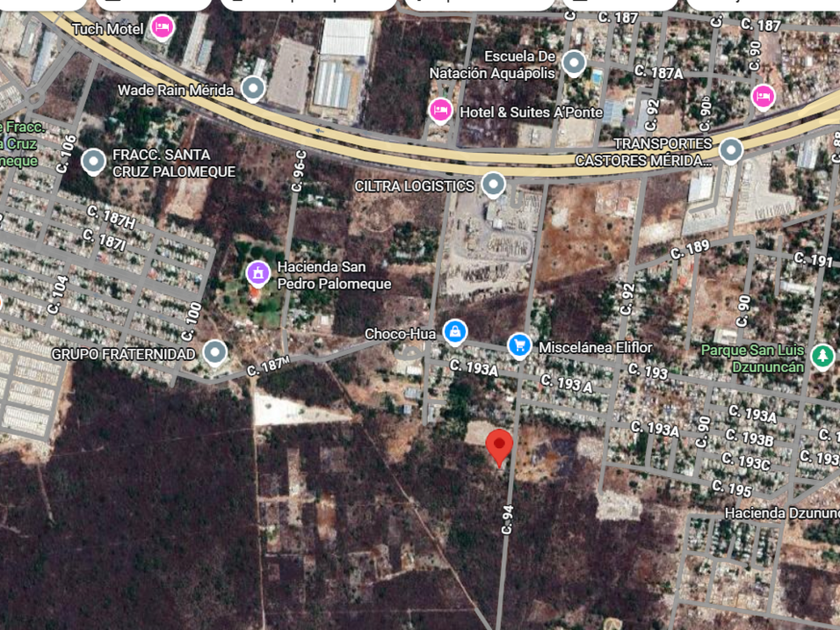Open Hacienda San Pedro Palomeque marker
Screen dimensions: 840x630
point(258,274)
